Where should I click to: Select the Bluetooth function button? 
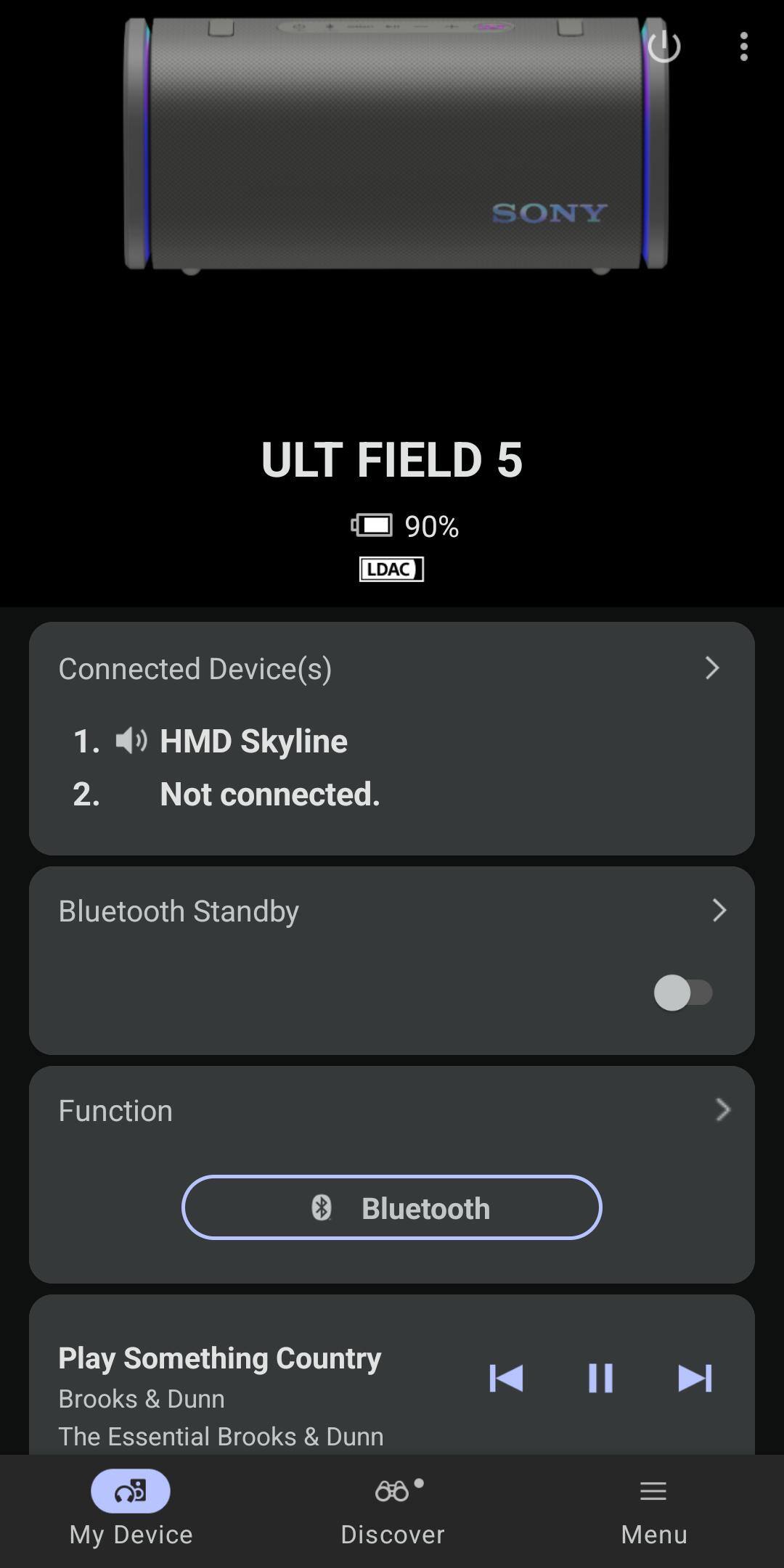pos(392,1207)
